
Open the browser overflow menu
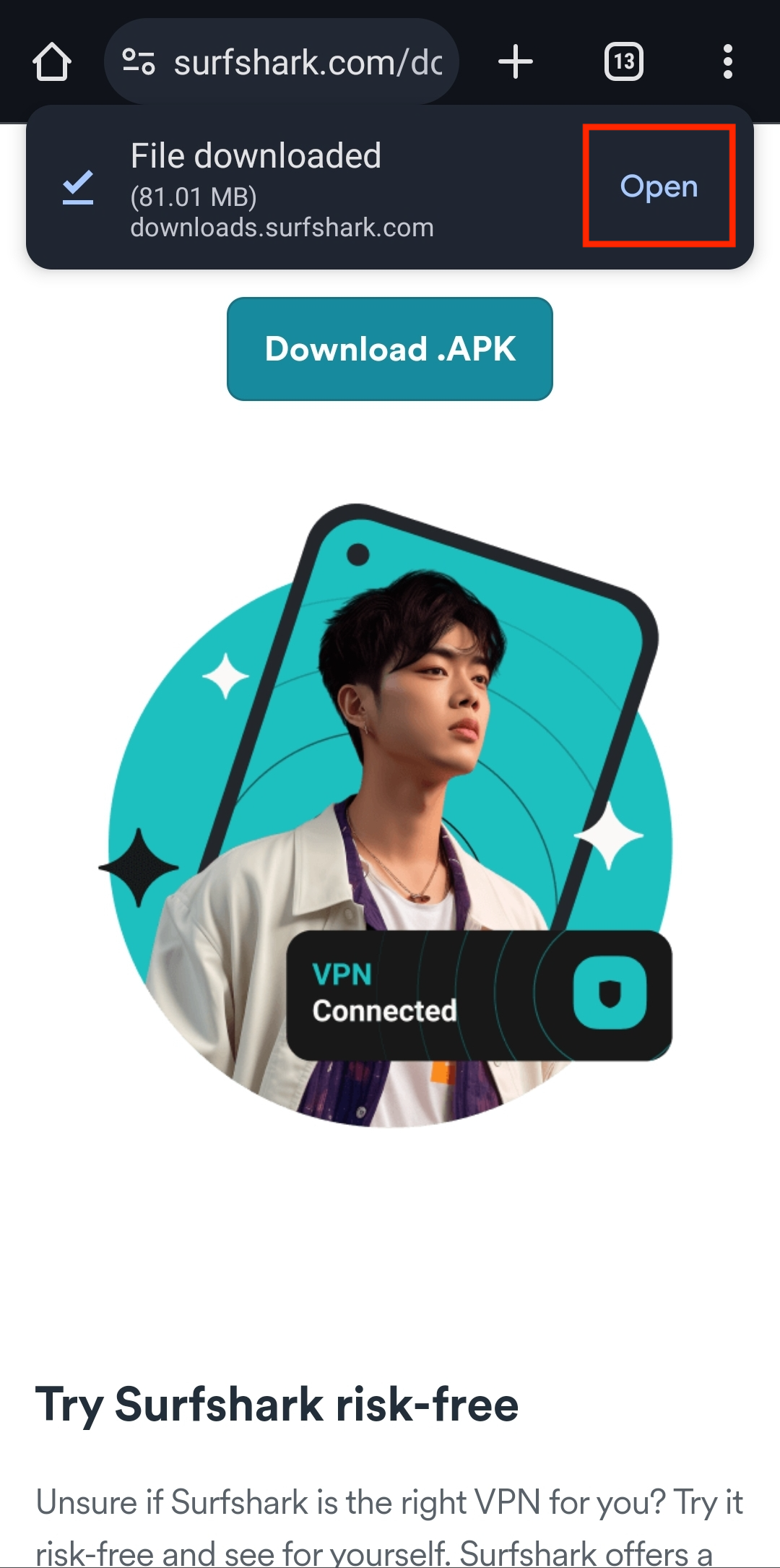point(727,62)
